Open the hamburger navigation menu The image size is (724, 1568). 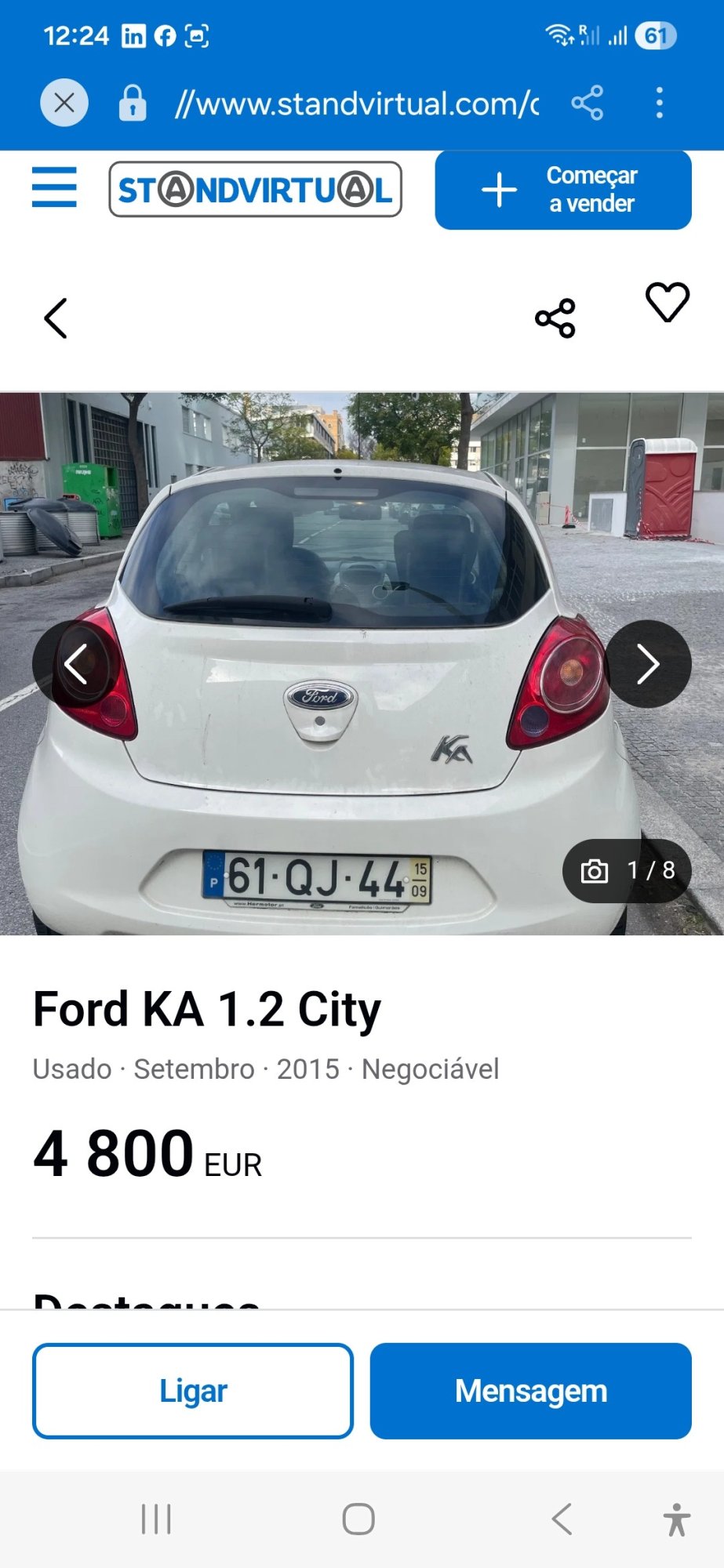[53, 188]
